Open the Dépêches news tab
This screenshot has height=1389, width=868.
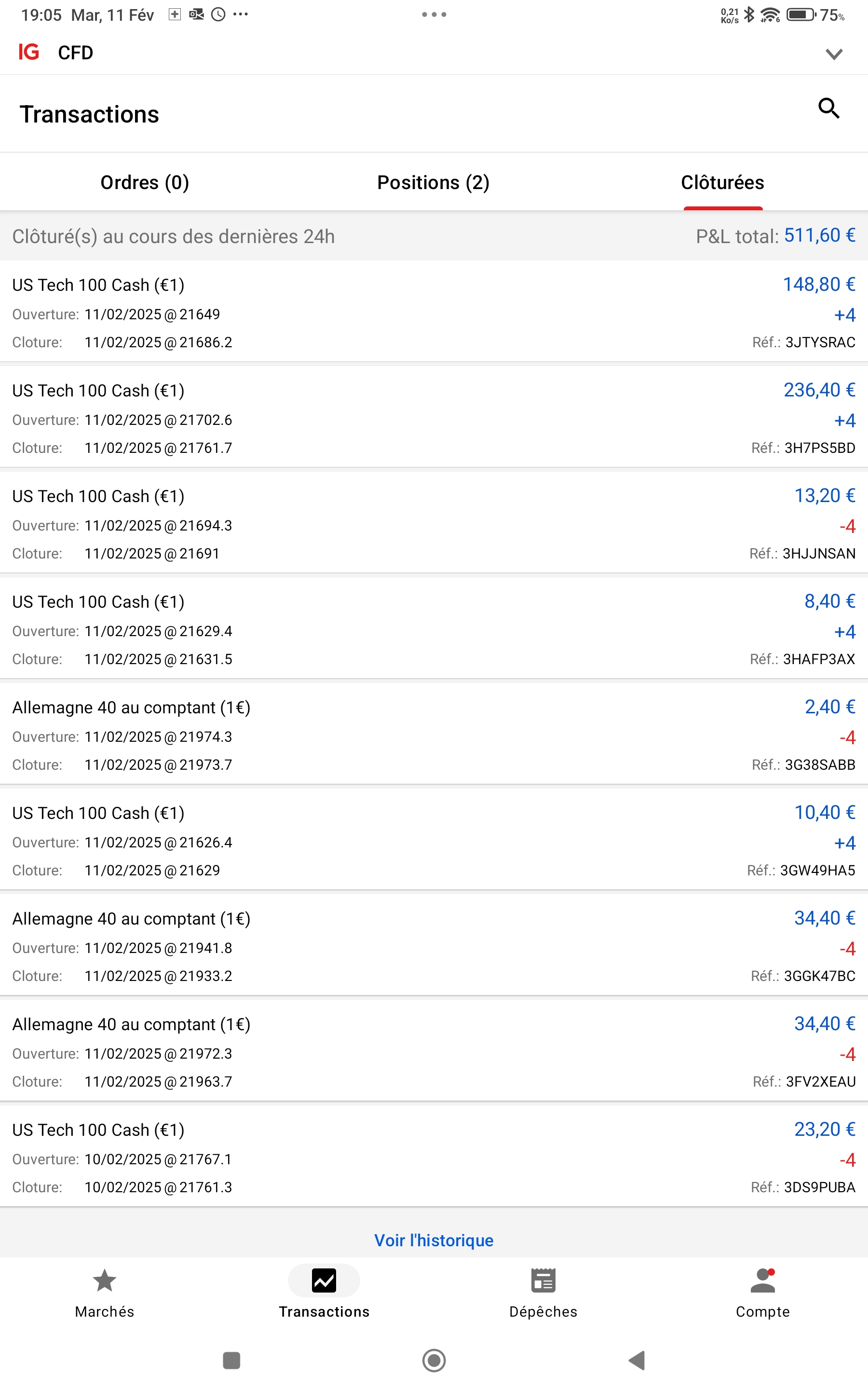coord(543,1292)
